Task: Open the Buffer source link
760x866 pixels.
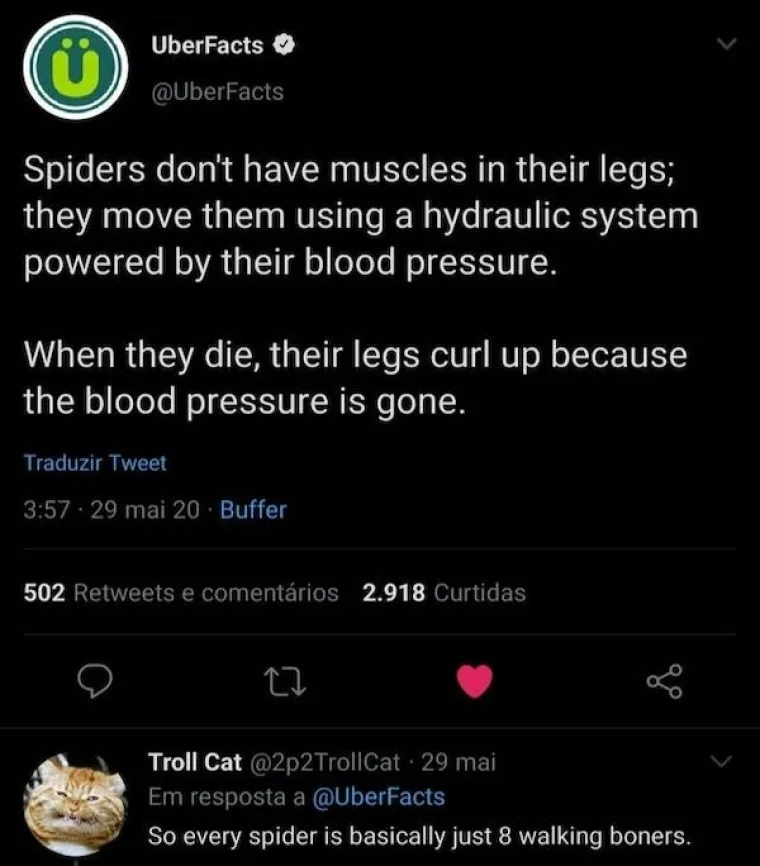Action: click(253, 510)
